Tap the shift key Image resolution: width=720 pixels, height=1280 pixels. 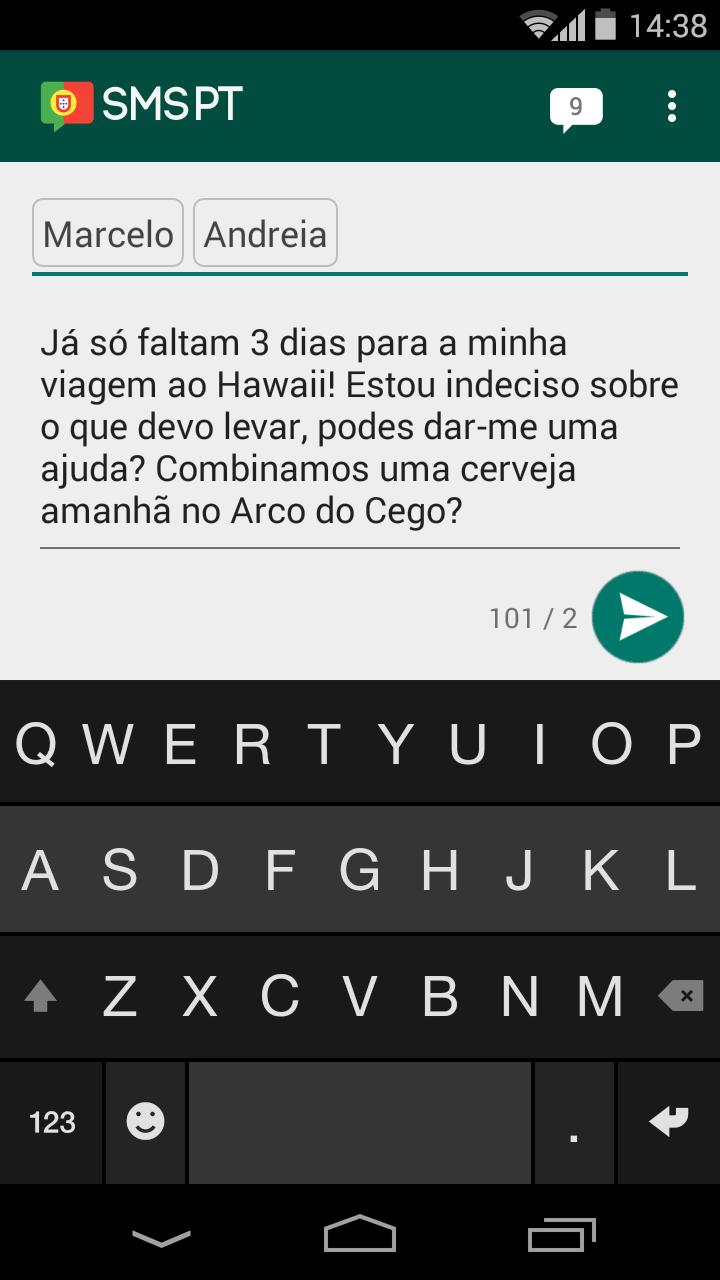40,996
